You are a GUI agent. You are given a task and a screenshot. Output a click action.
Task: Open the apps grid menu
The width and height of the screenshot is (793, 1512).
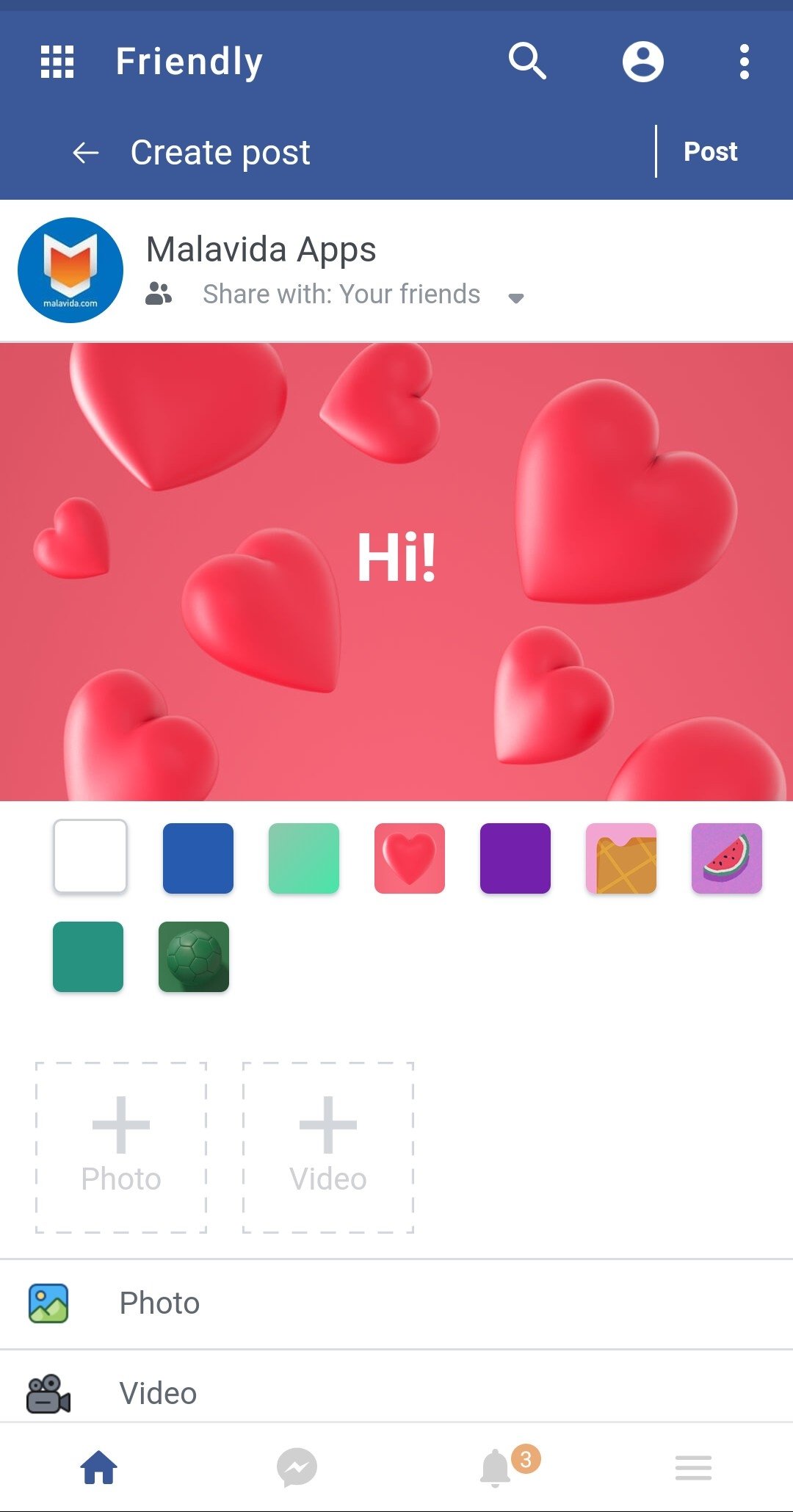[x=57, y=62]
